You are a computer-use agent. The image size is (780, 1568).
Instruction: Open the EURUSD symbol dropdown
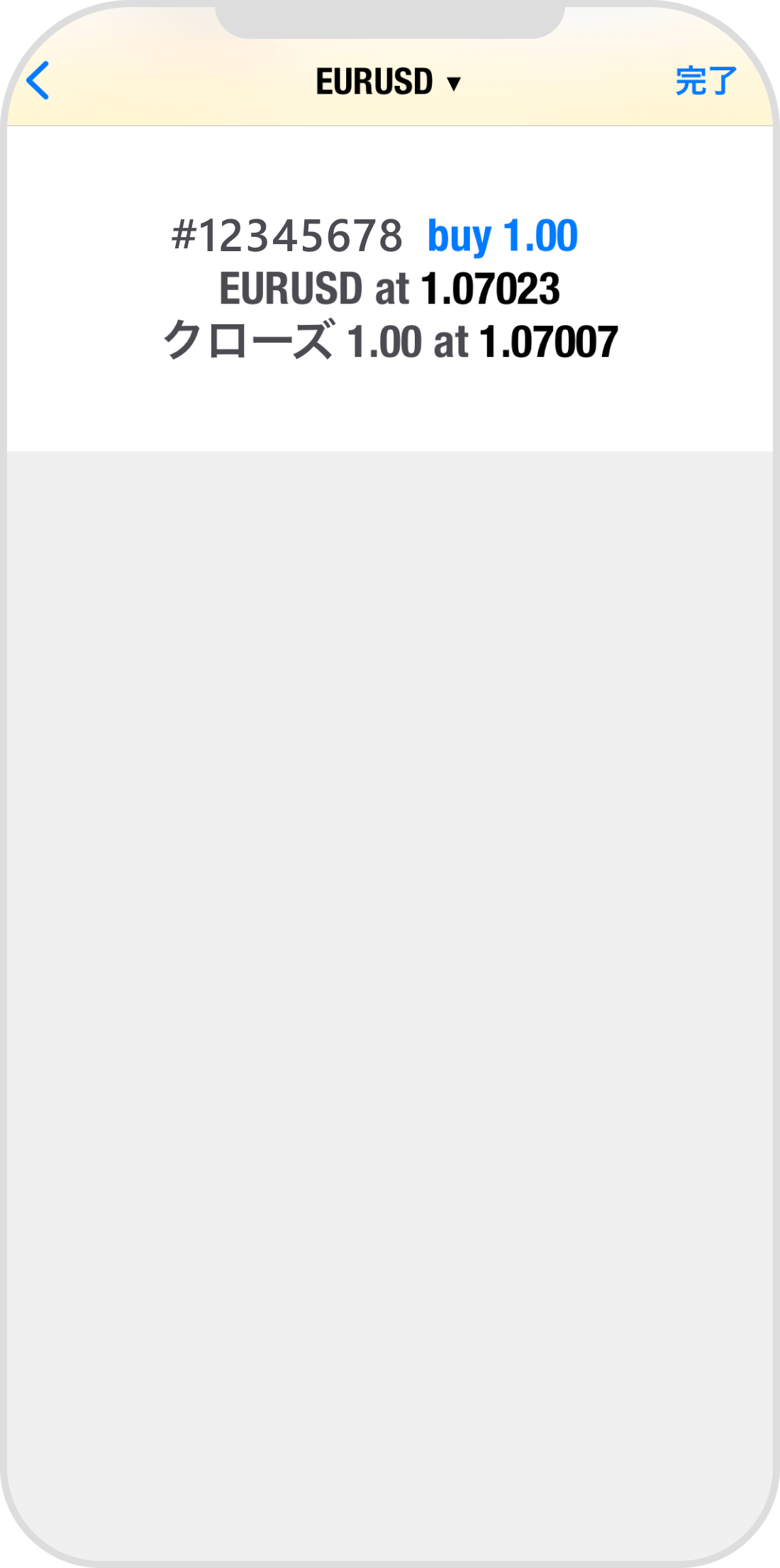(389, 82)
